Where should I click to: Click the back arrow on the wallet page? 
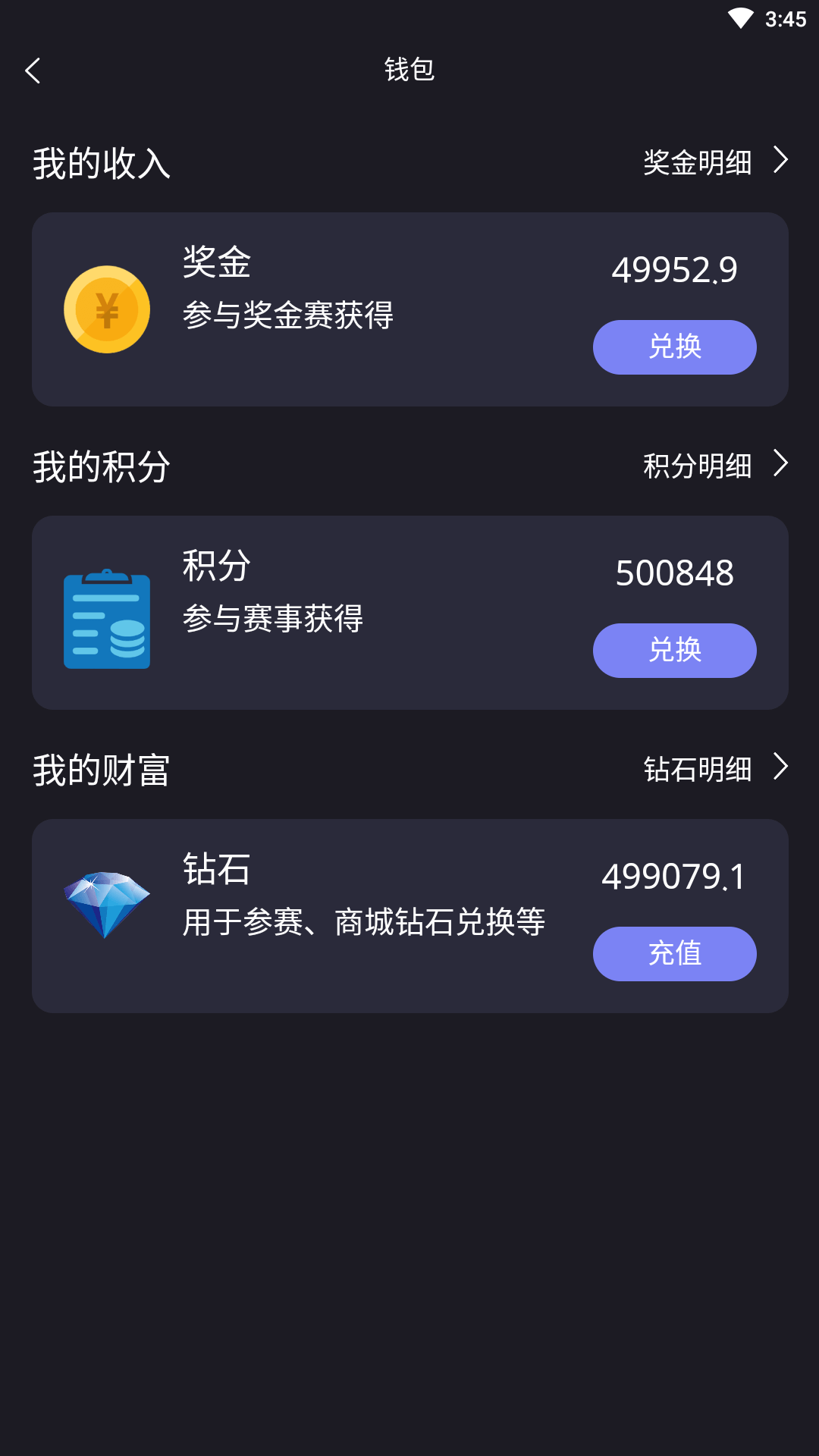[x=33, y=69]
